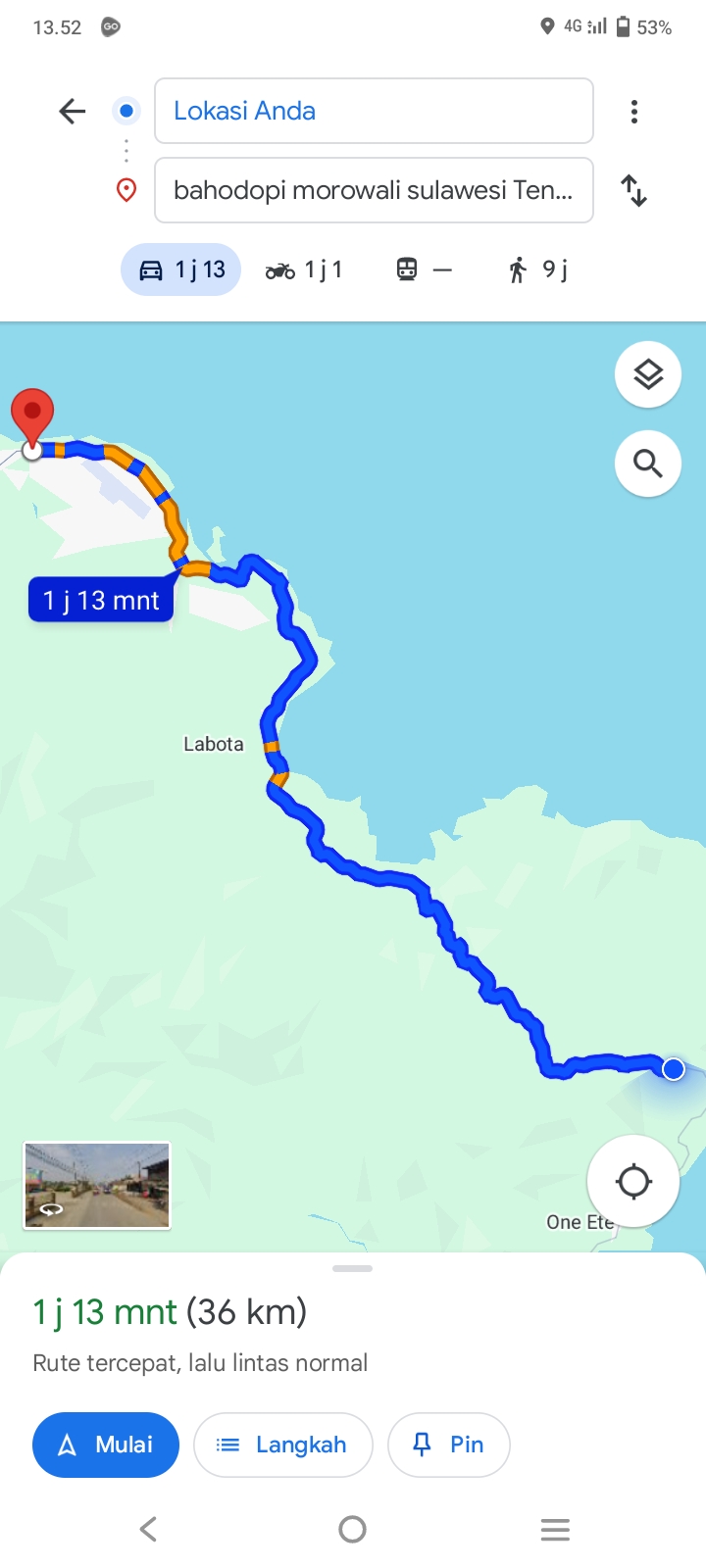Open the map layers button
Image resolution: width=706 pixels, height=1568 pixels.
(648, 374)
